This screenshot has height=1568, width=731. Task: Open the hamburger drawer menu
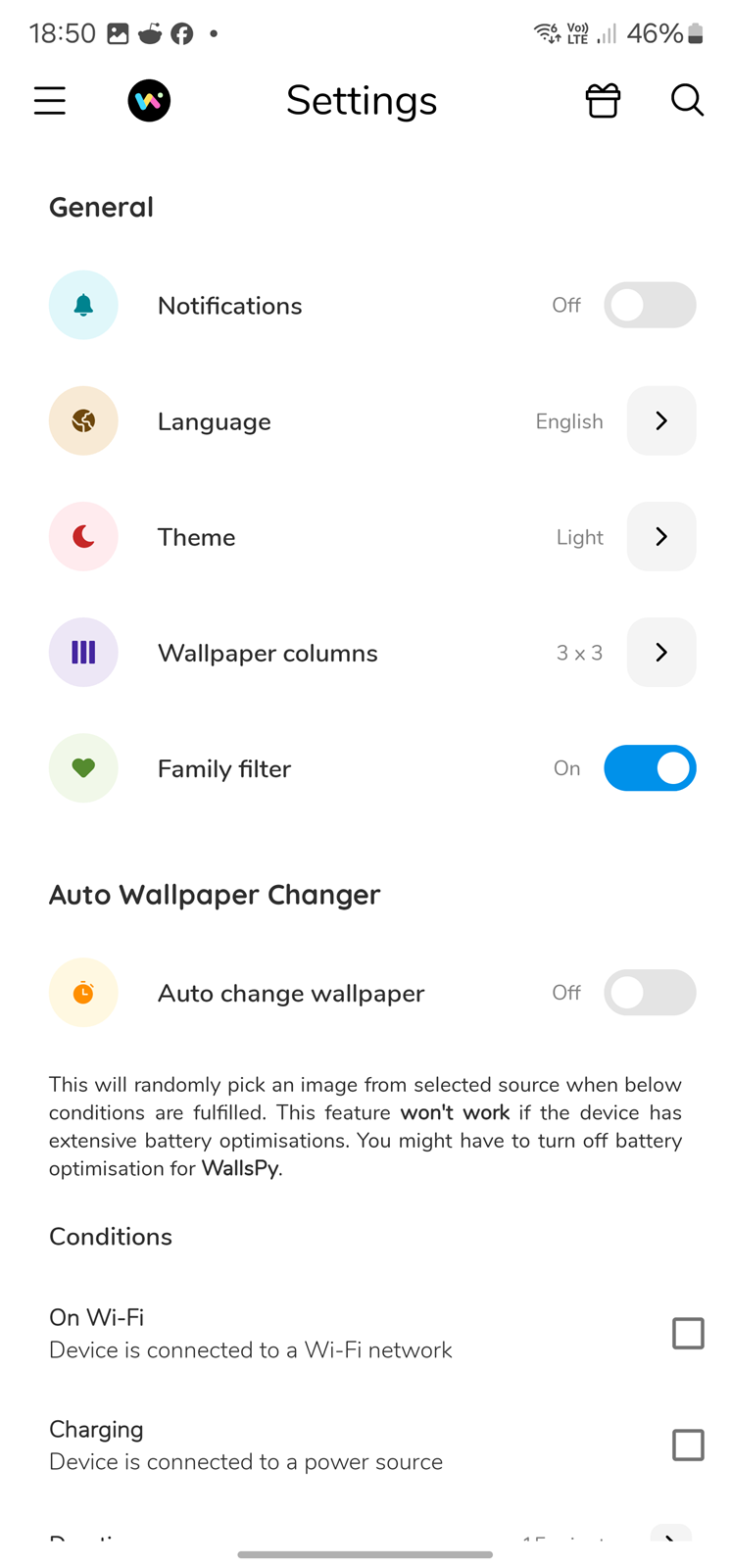point(50,100)
